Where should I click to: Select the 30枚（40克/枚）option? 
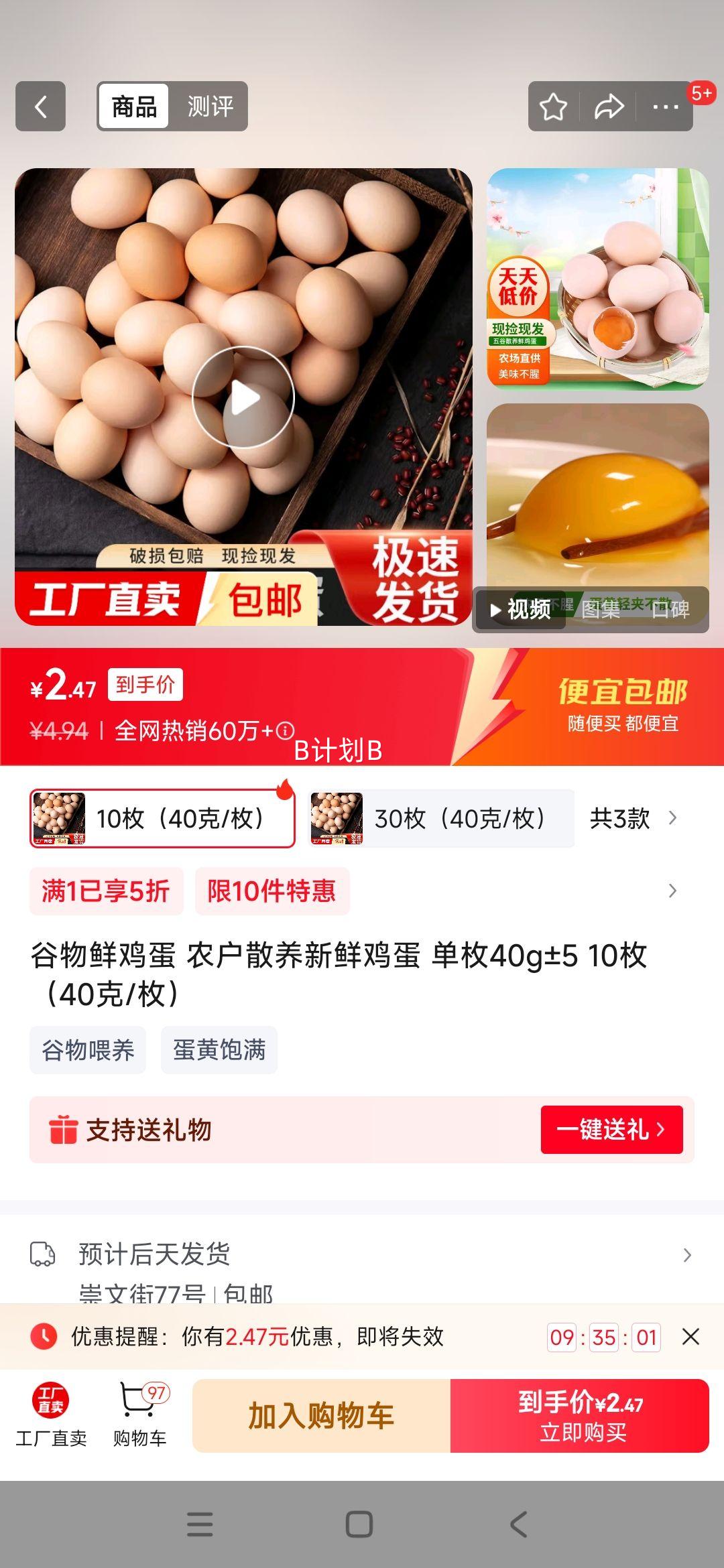(x=441, y=818)
